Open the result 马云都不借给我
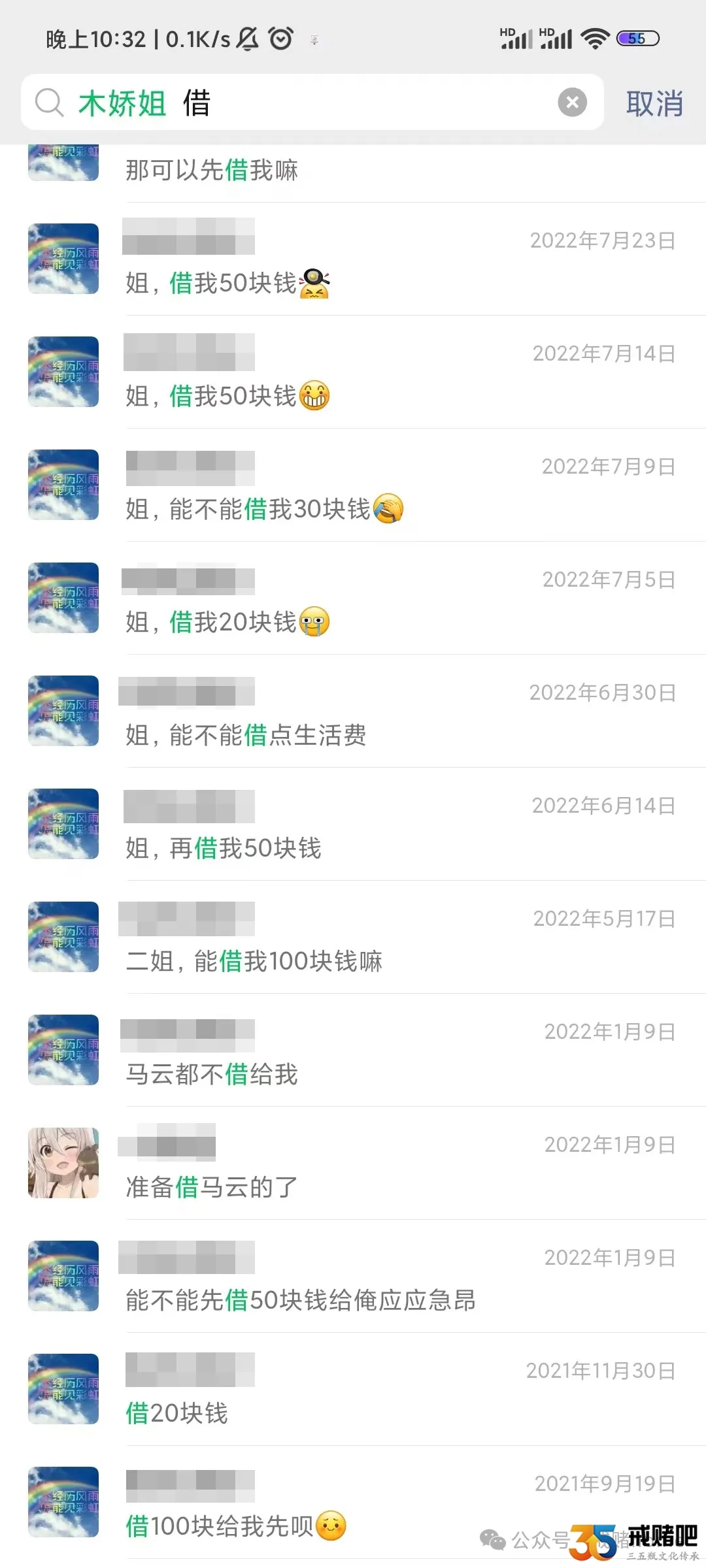 click(x=399, y=1051)
